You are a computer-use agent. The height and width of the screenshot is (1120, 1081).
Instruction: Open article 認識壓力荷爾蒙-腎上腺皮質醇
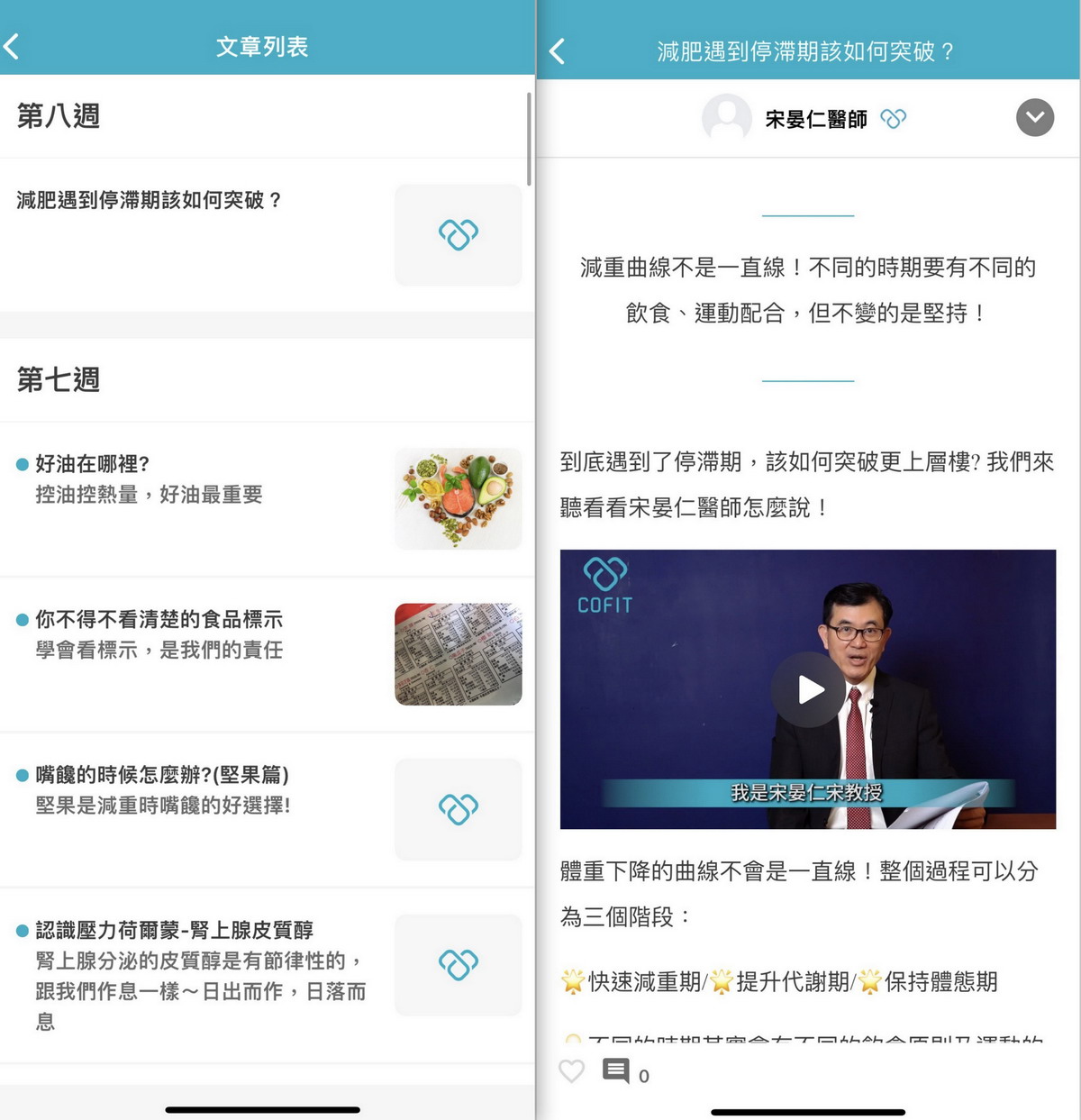(174, 930)
